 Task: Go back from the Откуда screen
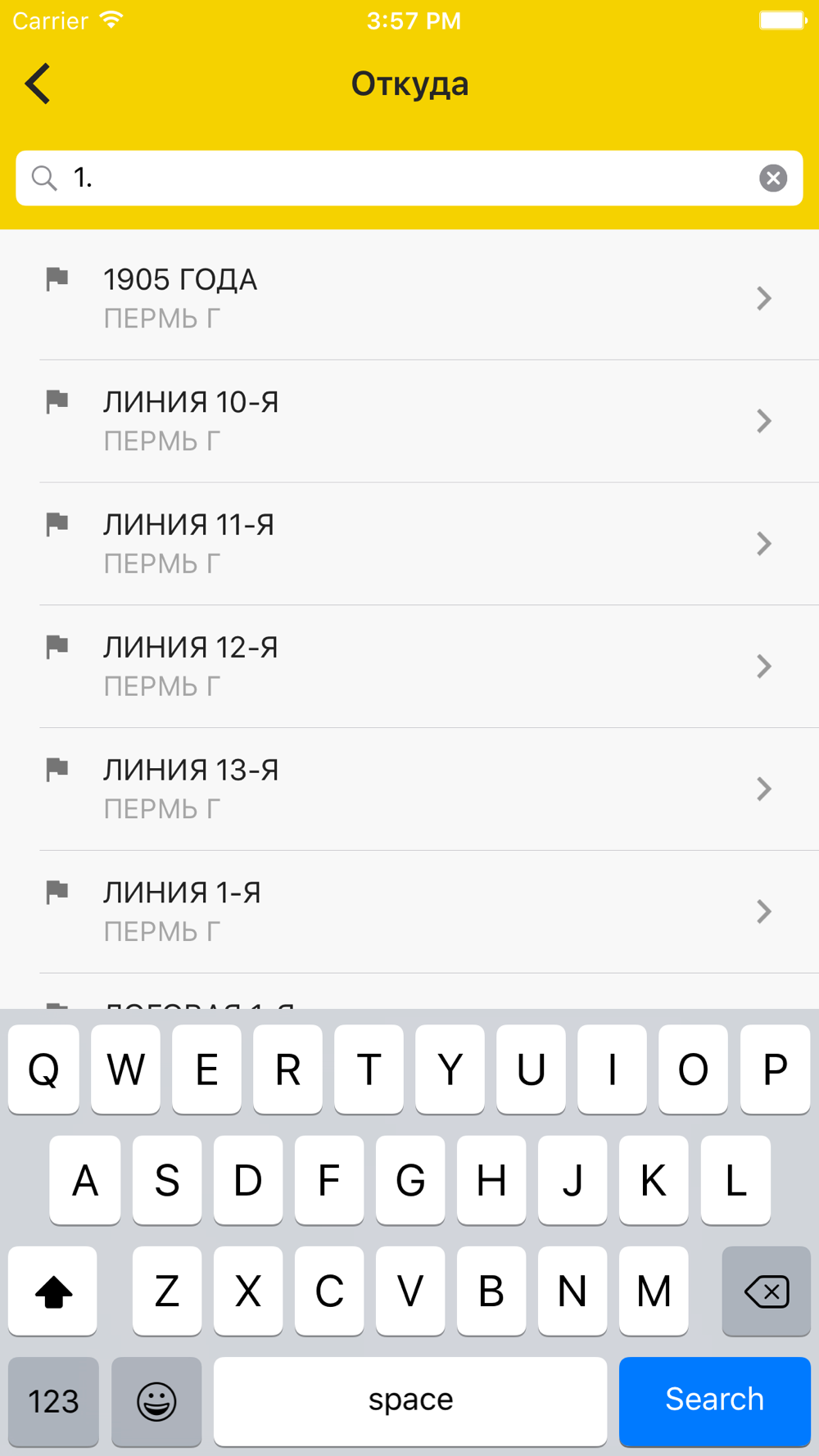38,84
